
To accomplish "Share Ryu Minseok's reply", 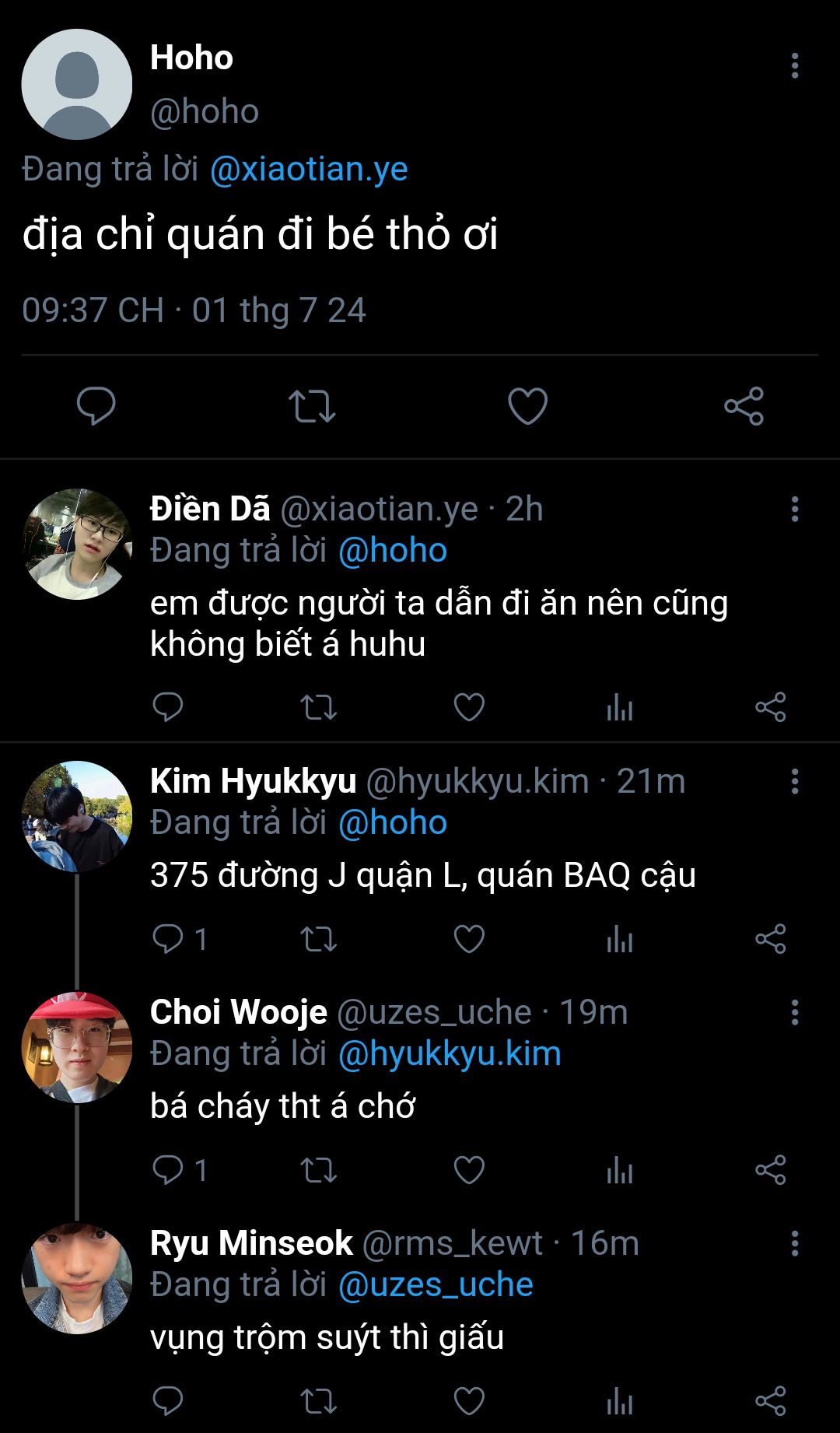I will tap(771, 1401).
